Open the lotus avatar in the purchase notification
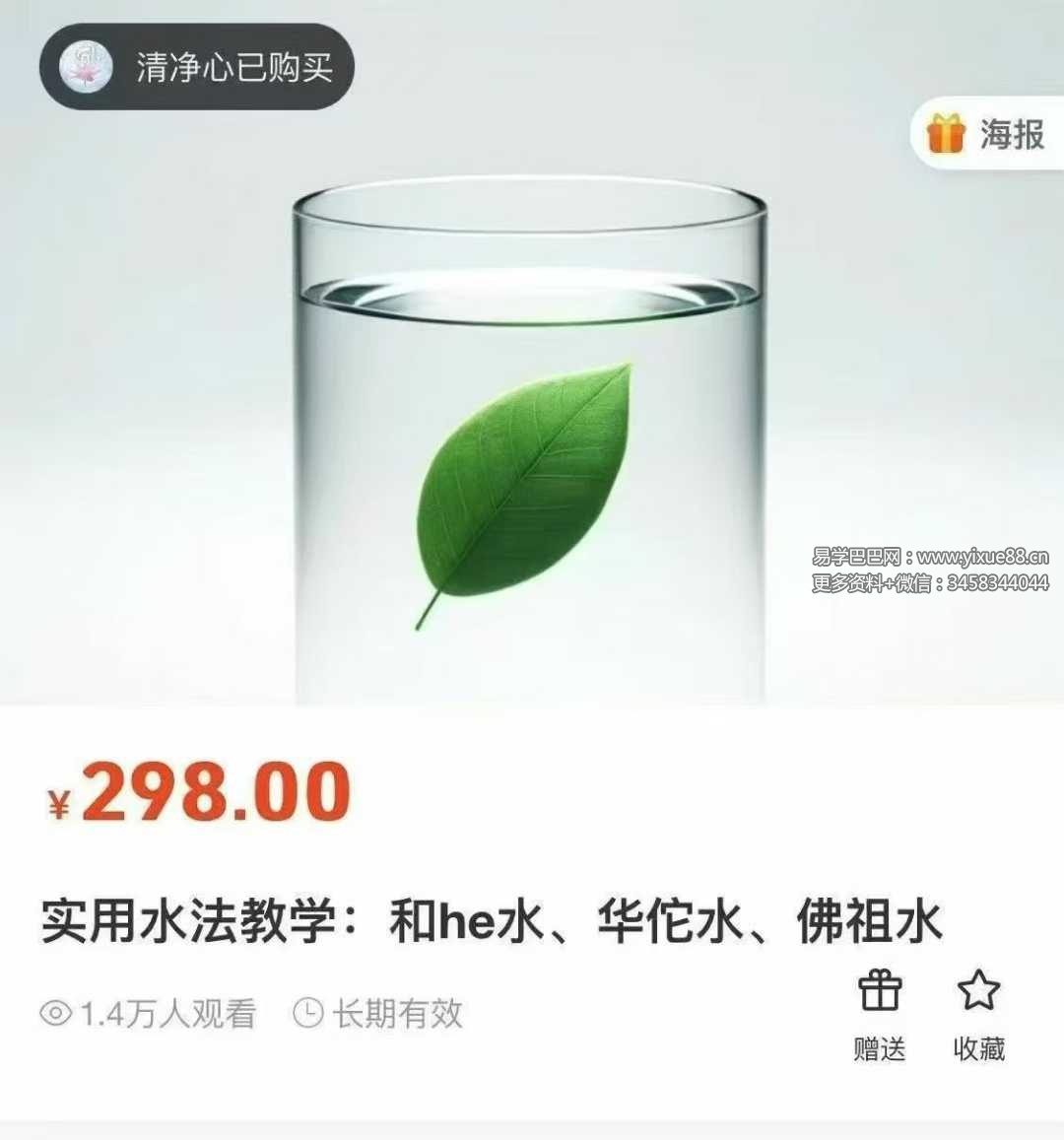Image resolution: width=1064 pixels, height=1140 pixels. click(x=89, y=67)
